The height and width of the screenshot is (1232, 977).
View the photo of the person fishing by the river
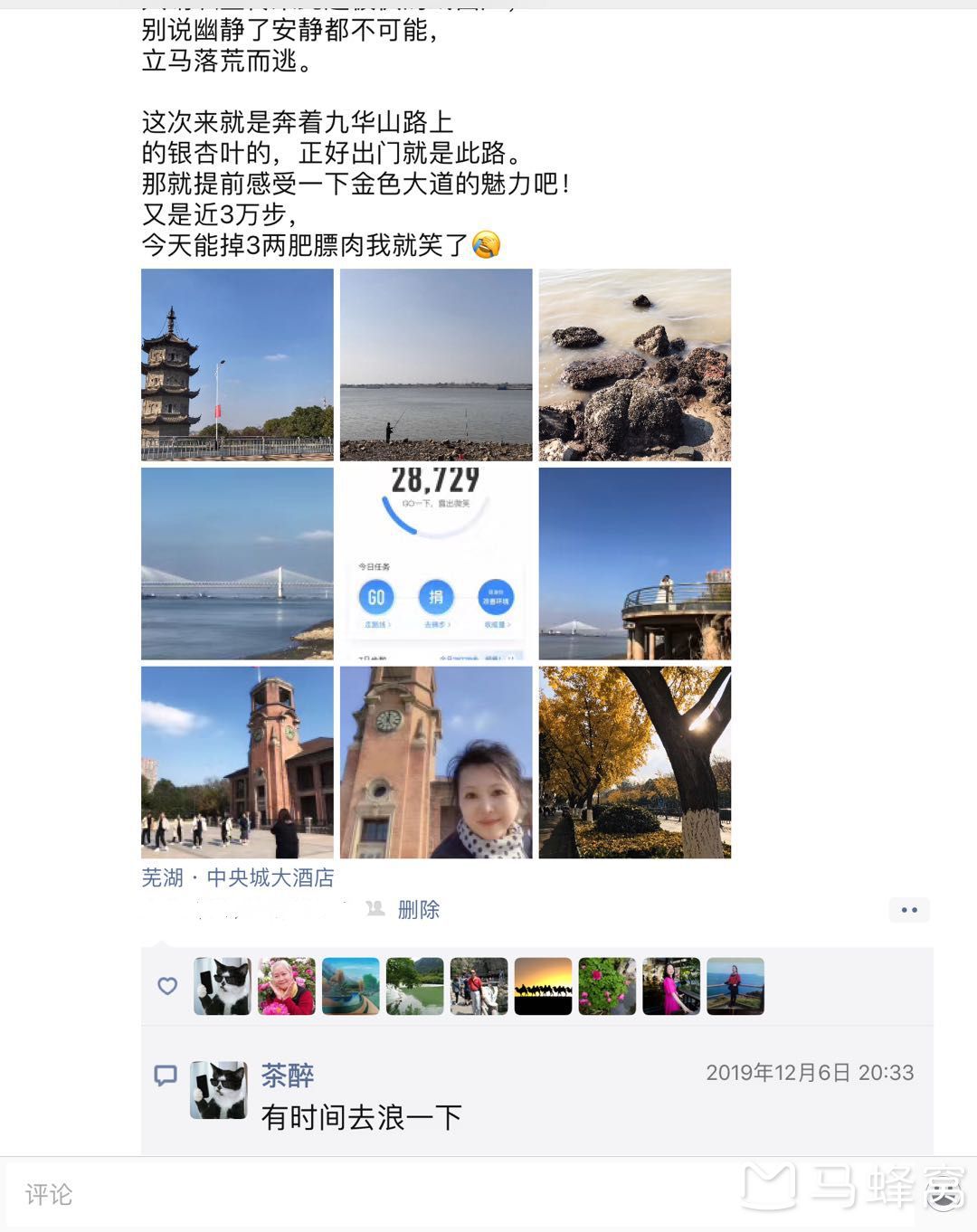(436, 365)
